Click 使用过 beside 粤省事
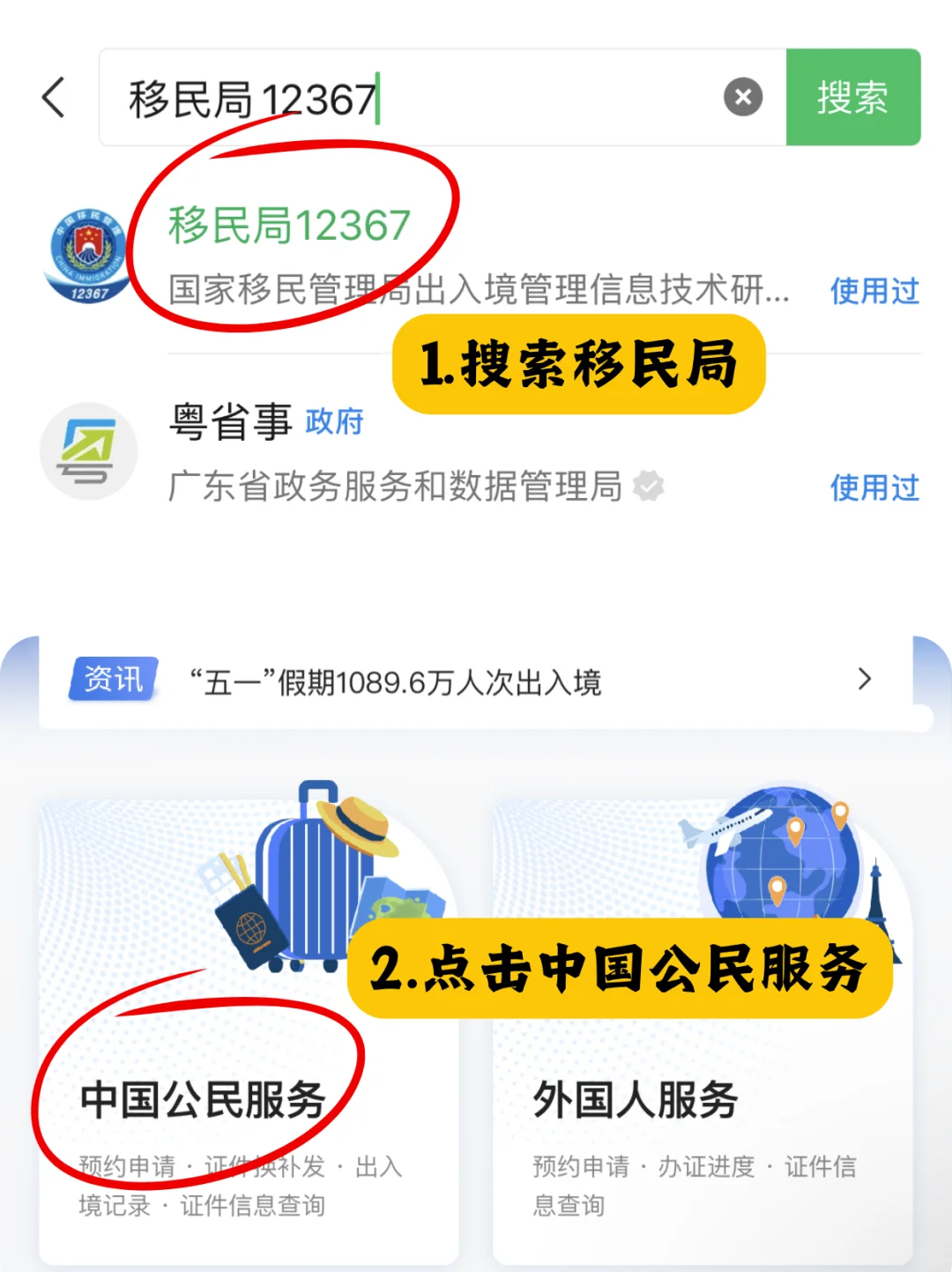 [x=874, y=487]
